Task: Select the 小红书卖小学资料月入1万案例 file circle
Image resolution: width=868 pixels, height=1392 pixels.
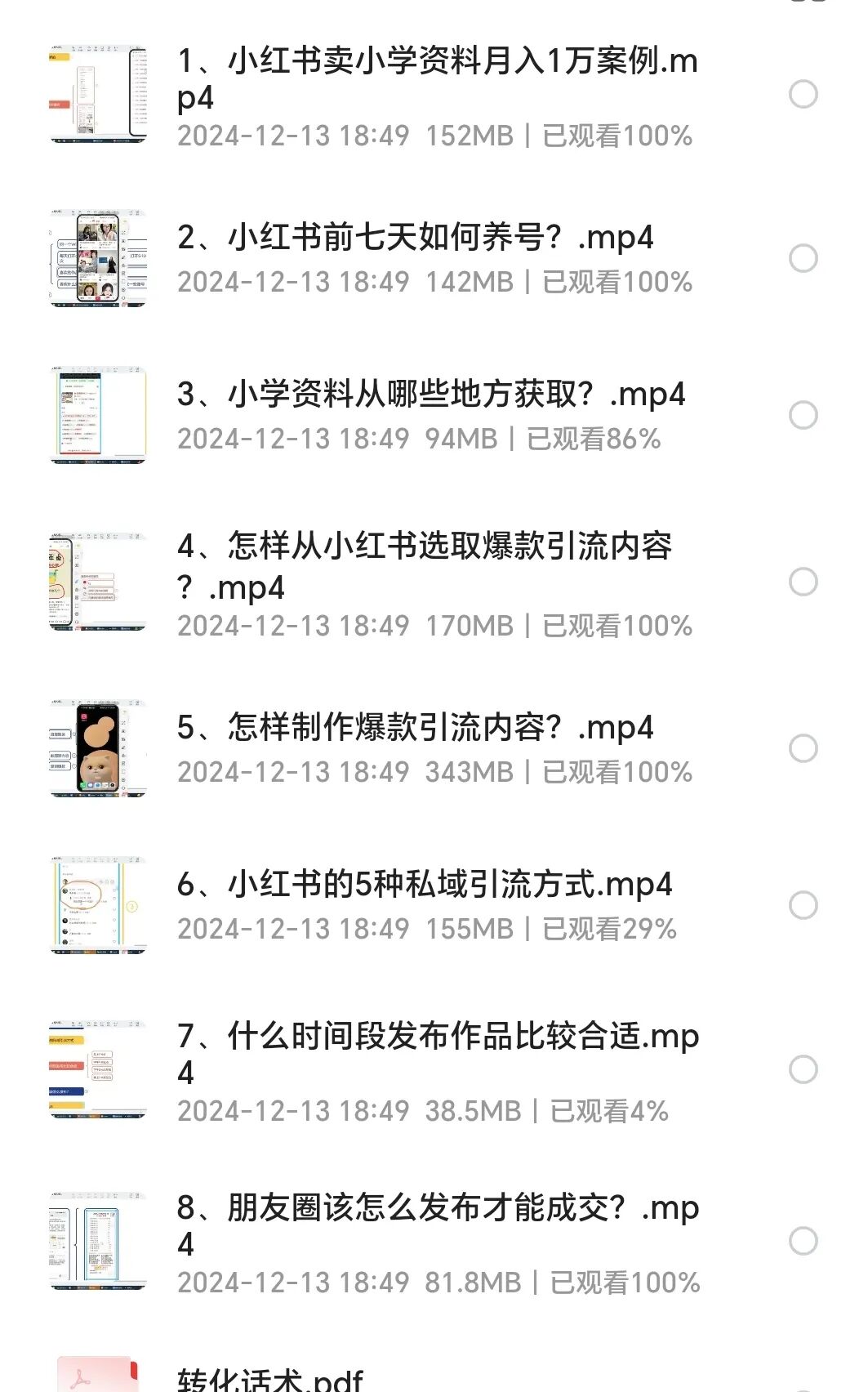Action: (803, 95)
